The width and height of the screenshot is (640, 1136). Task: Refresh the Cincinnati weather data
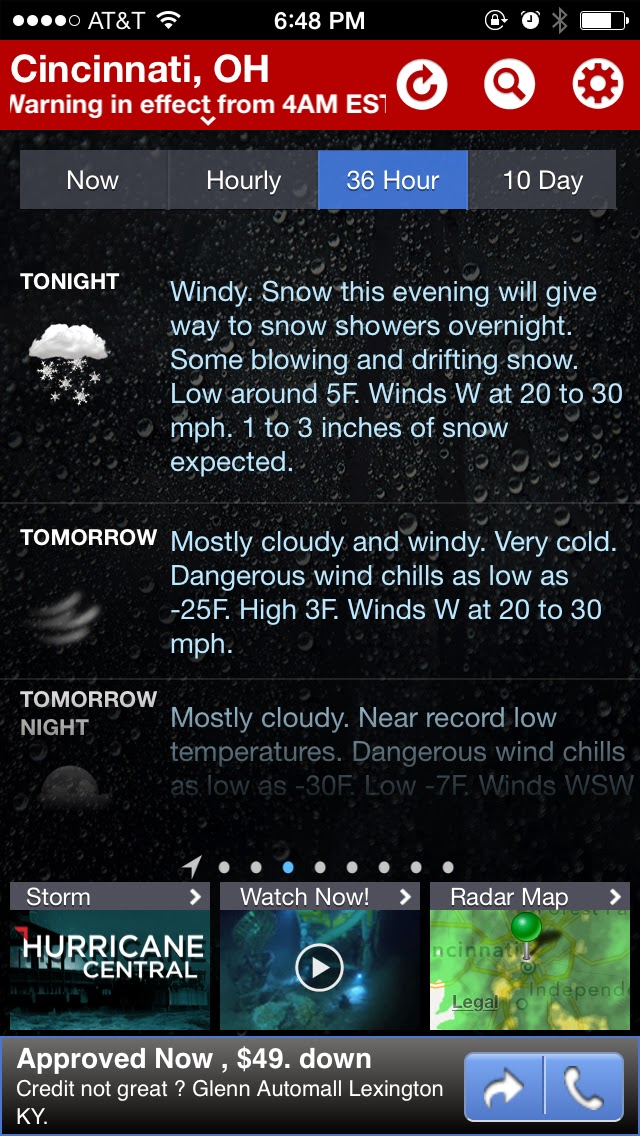[x=422, y=84]
